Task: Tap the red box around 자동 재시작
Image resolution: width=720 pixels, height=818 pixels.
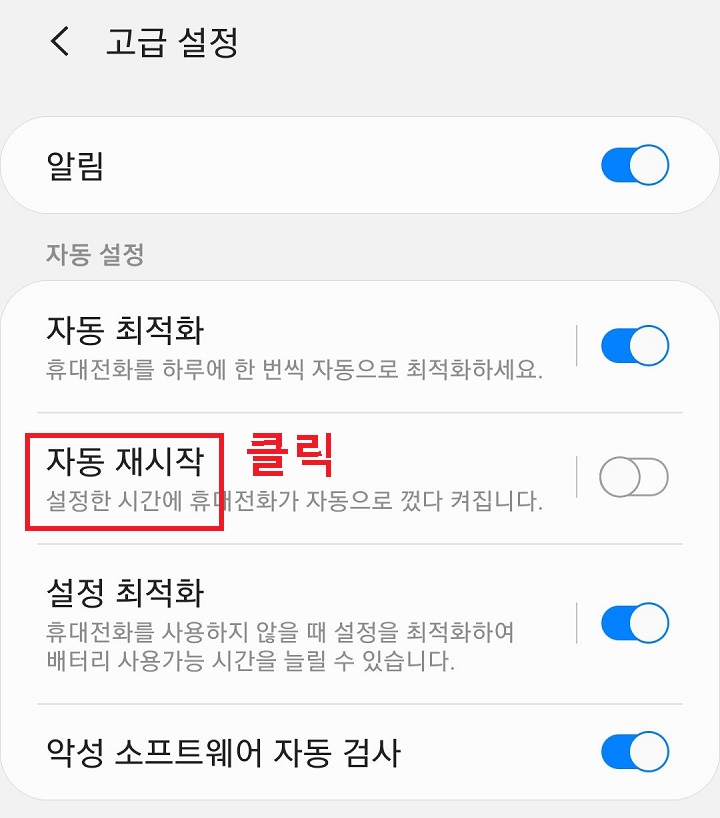Action: tap(125, 481)
